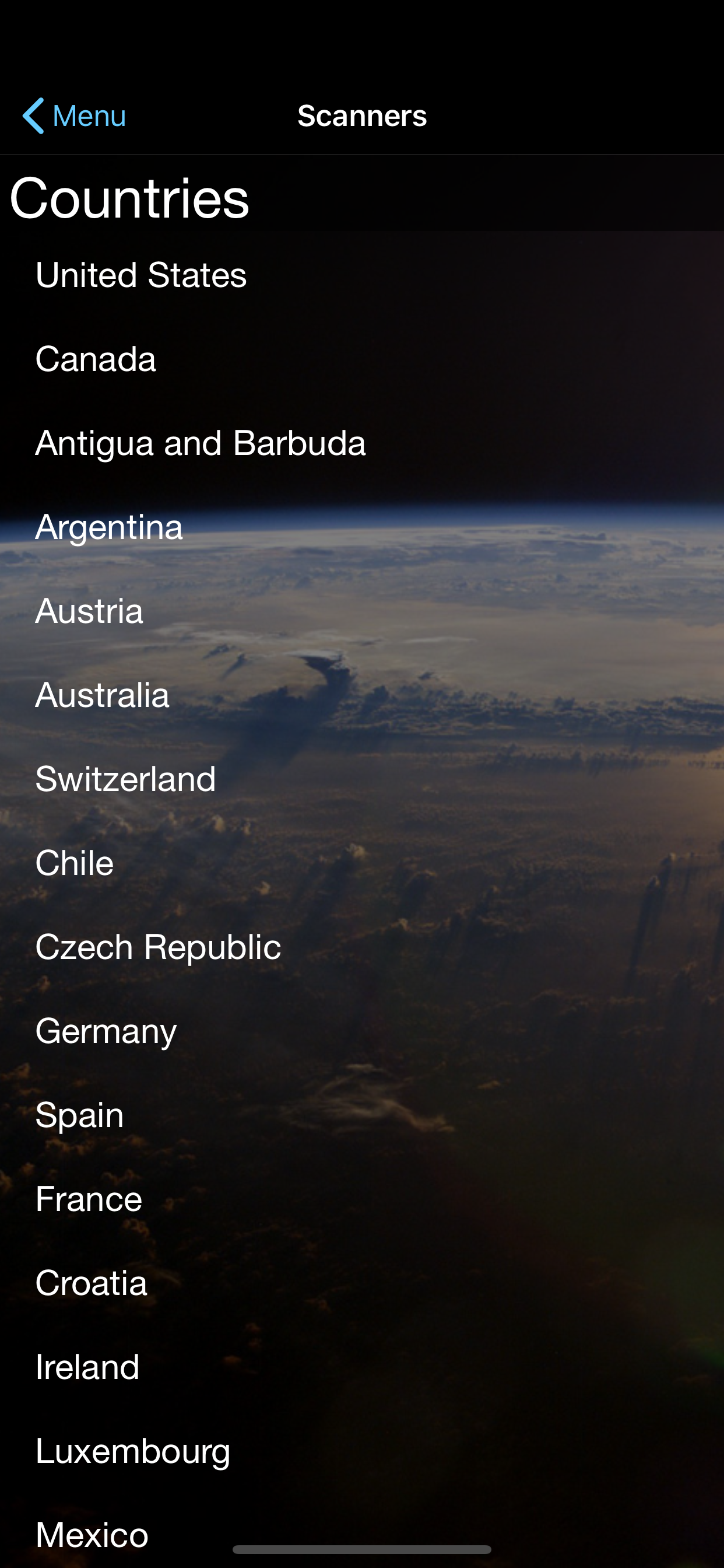Select Spain

(80, 1115)
